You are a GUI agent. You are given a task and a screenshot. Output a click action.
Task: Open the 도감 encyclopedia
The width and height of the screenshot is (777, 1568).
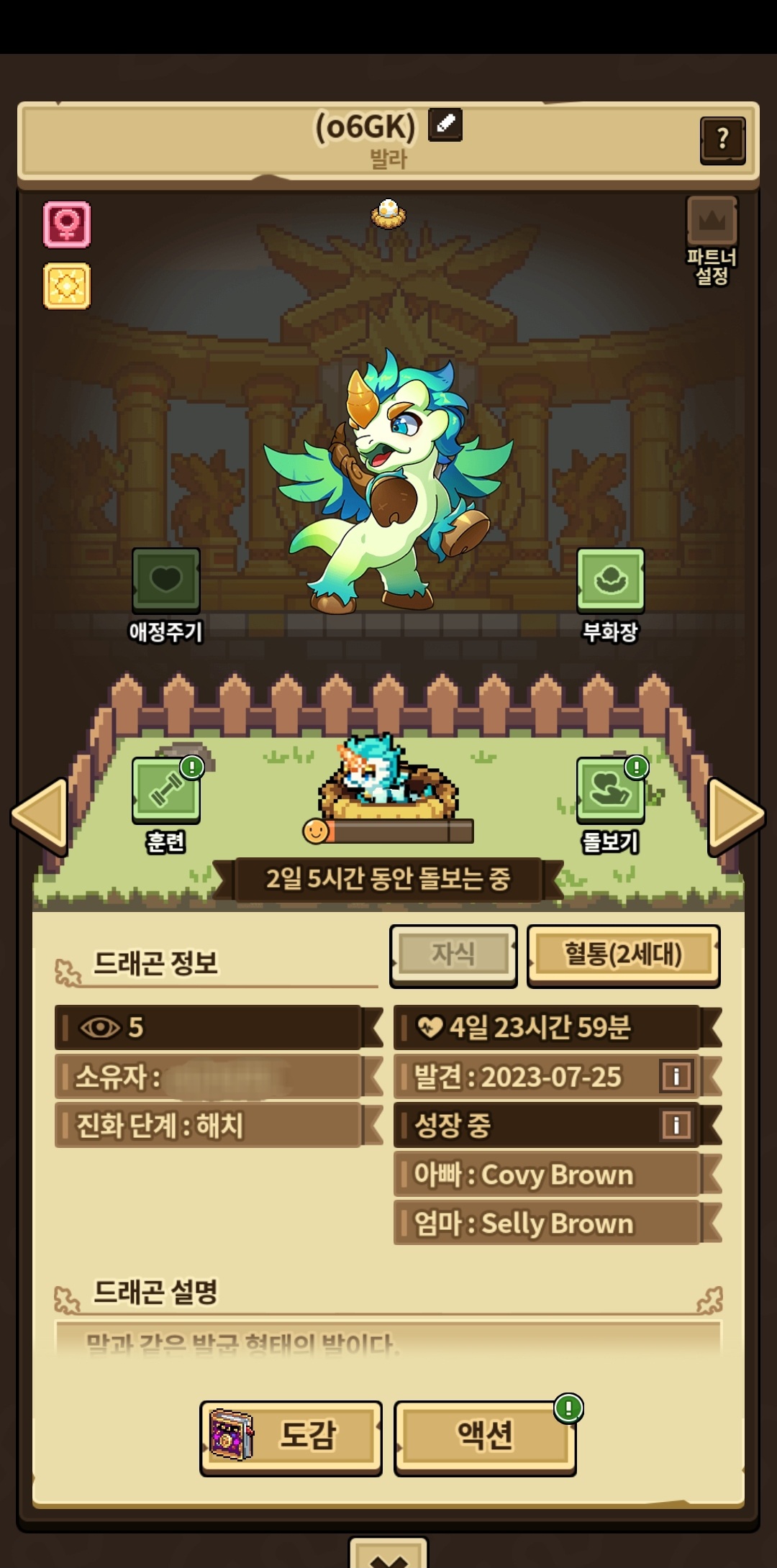(x=291, y=1437)
